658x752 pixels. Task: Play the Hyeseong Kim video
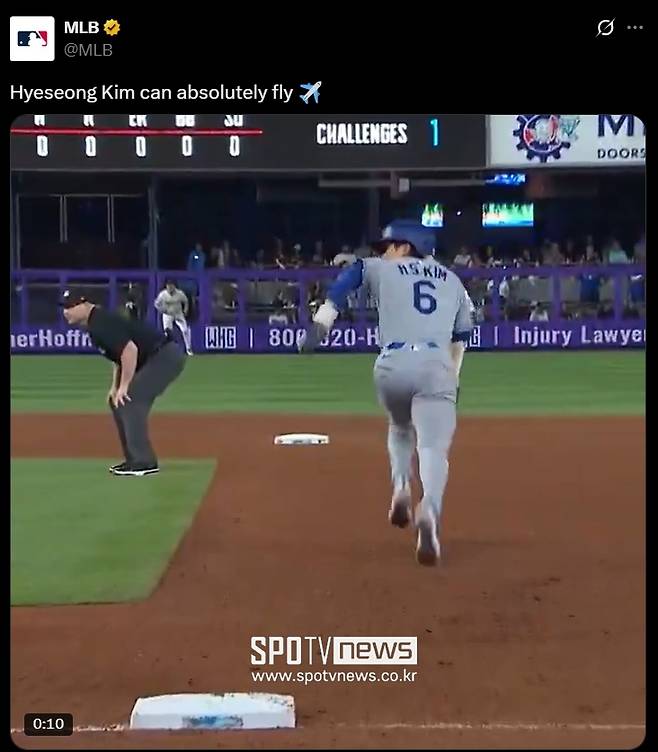click(328, 430)
